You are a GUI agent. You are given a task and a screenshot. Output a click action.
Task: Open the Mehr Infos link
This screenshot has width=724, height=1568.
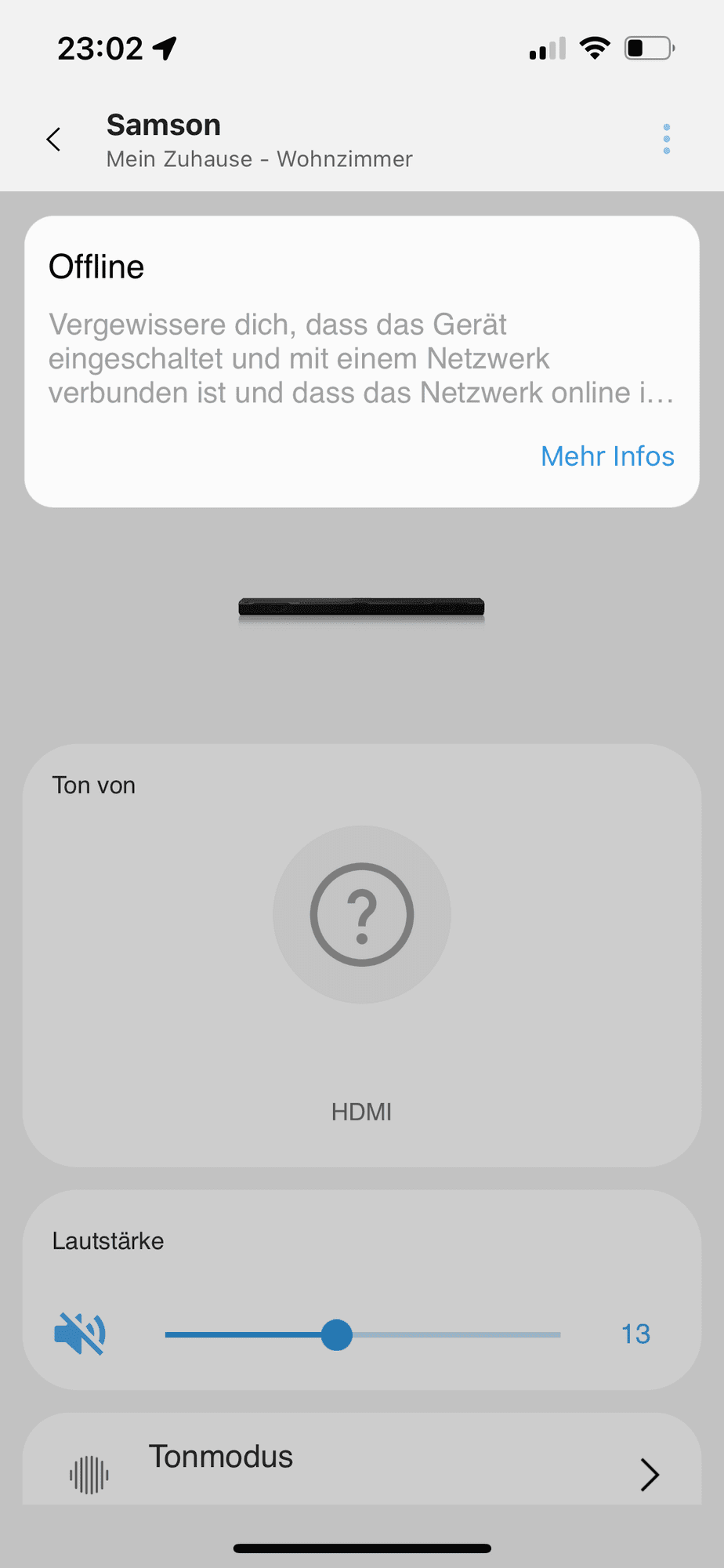click(607, 456)
